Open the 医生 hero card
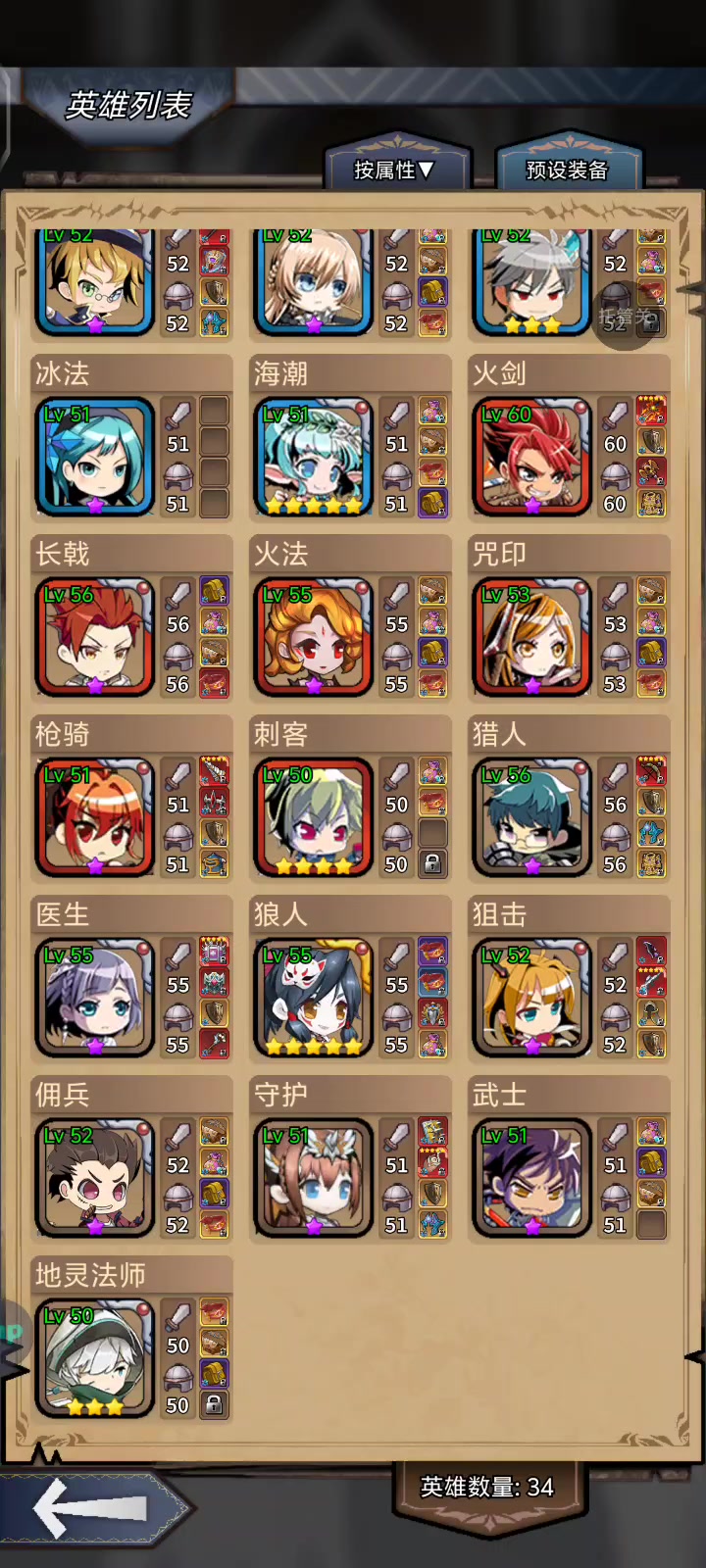 click(x=132, y=978)
